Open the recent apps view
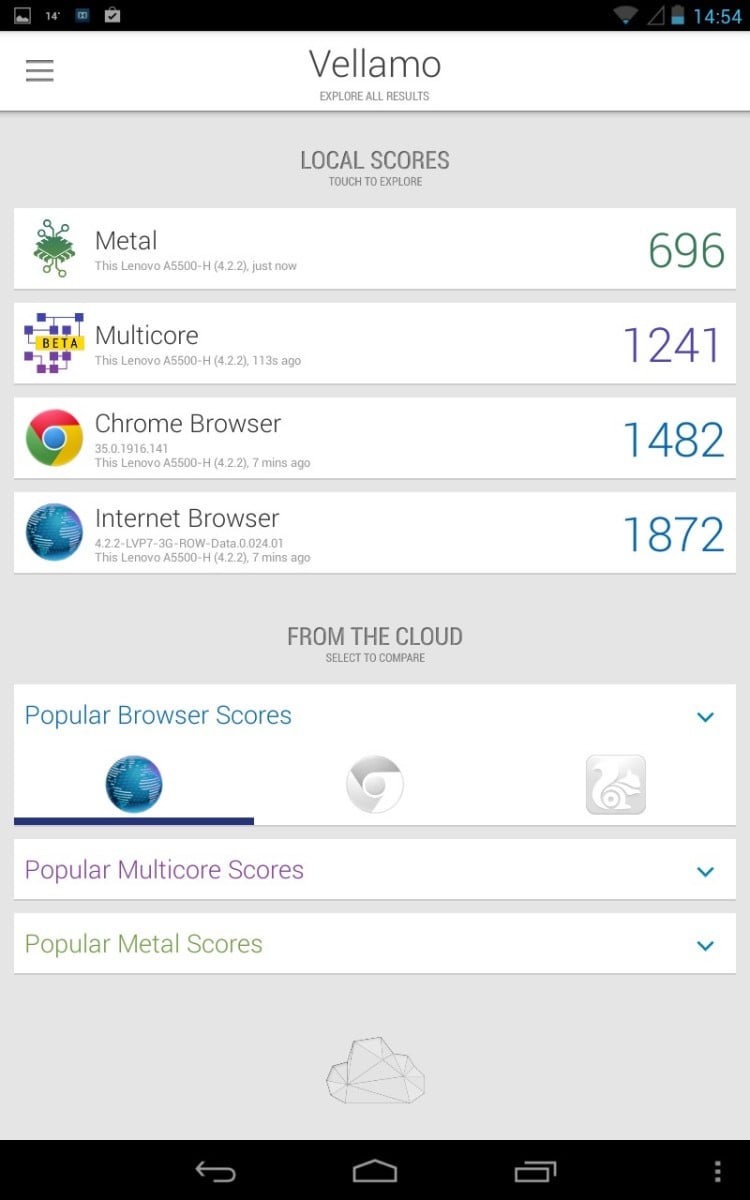This screenshot has height=1200, width=750. tap(535, 1171)
